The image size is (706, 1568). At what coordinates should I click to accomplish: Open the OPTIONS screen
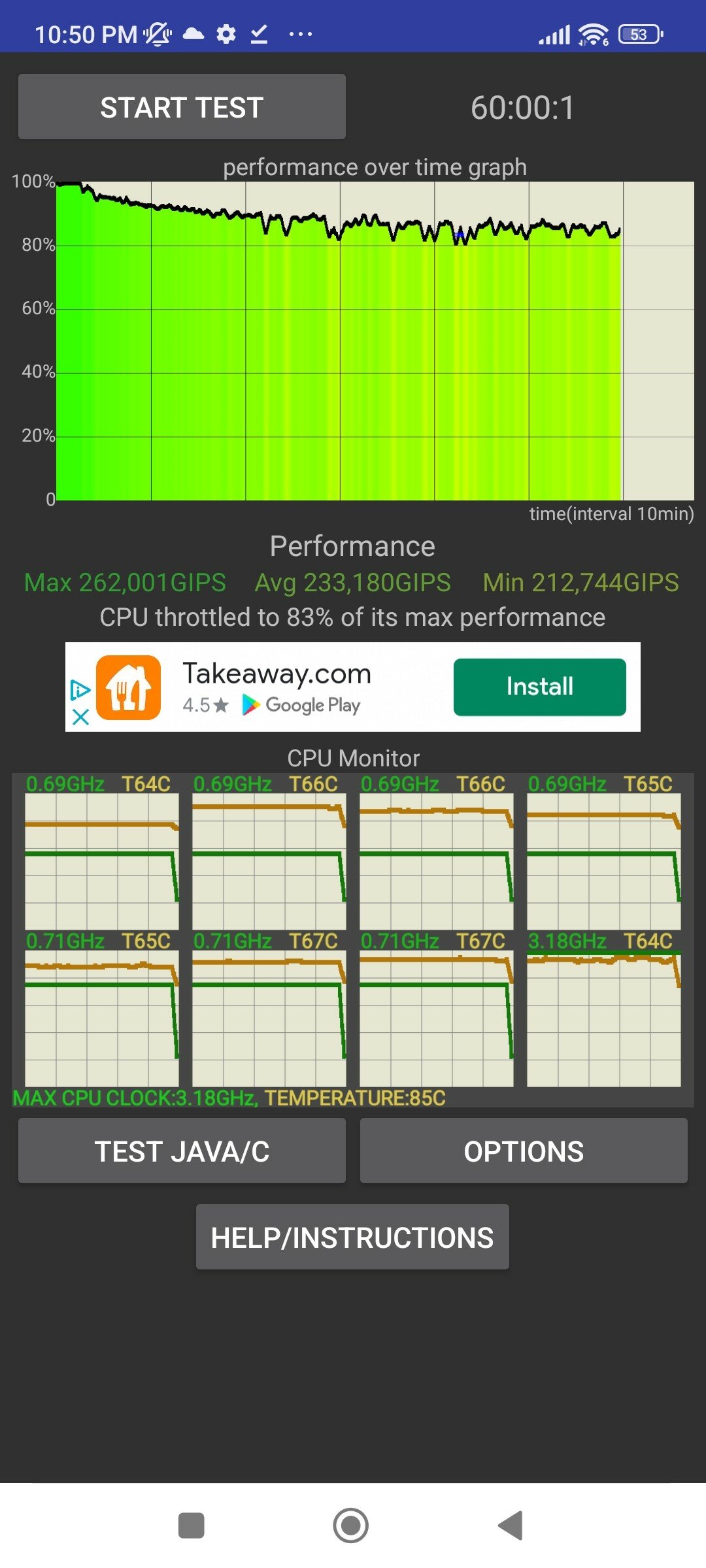[524, 1151]
